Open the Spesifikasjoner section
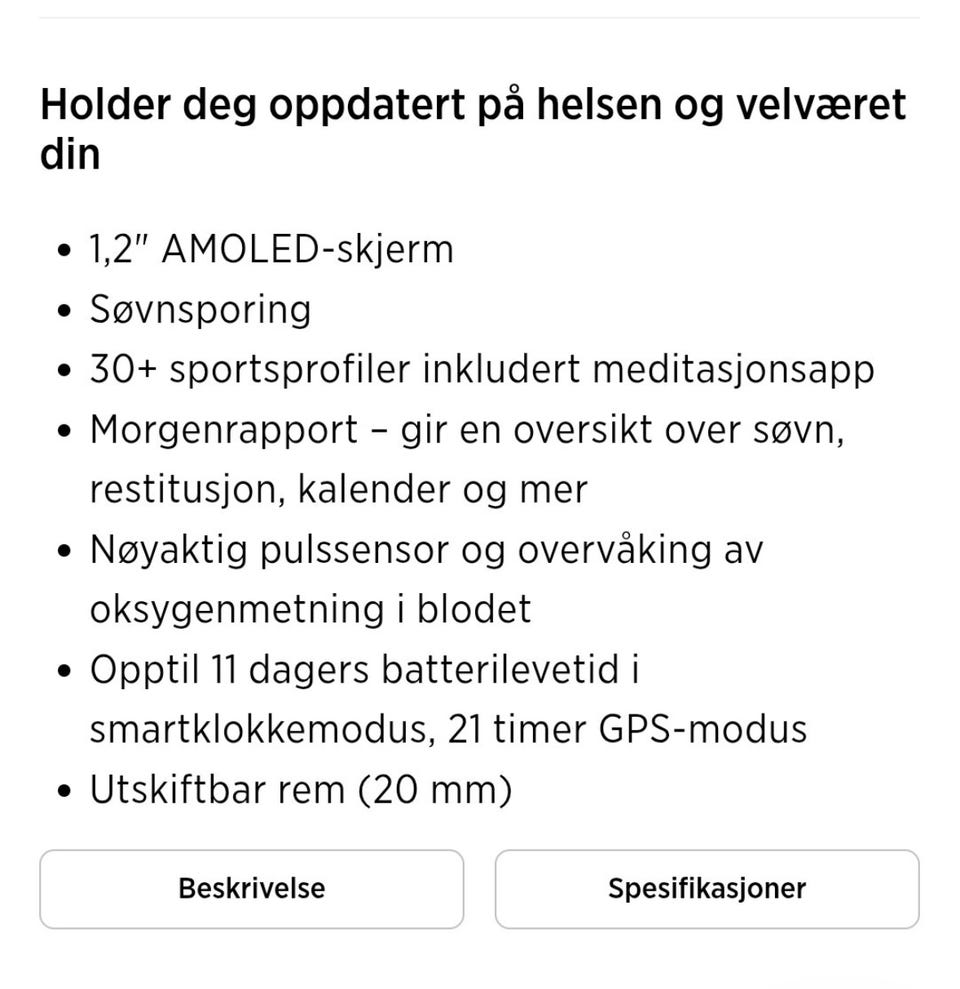The width and height of the screenshot is (960, 989). click(x=707, y=888)
